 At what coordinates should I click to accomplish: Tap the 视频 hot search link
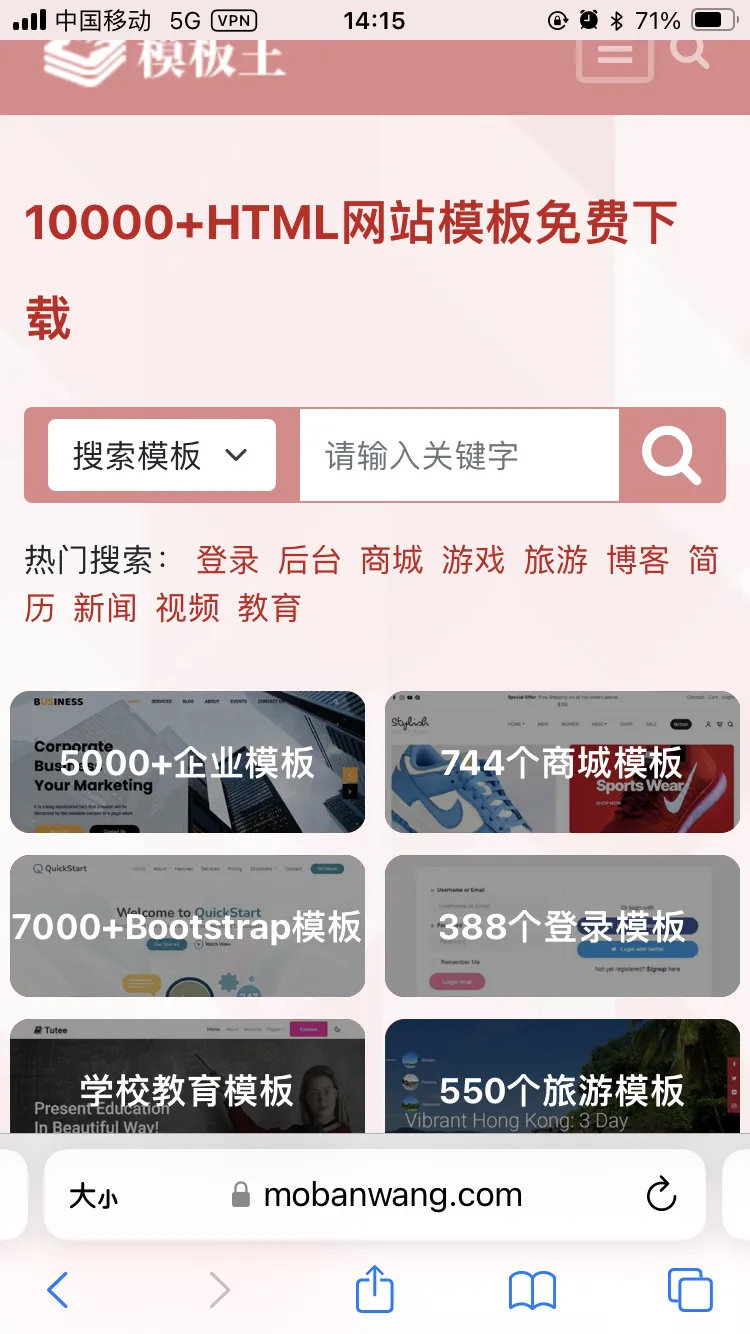coord(187,608)
